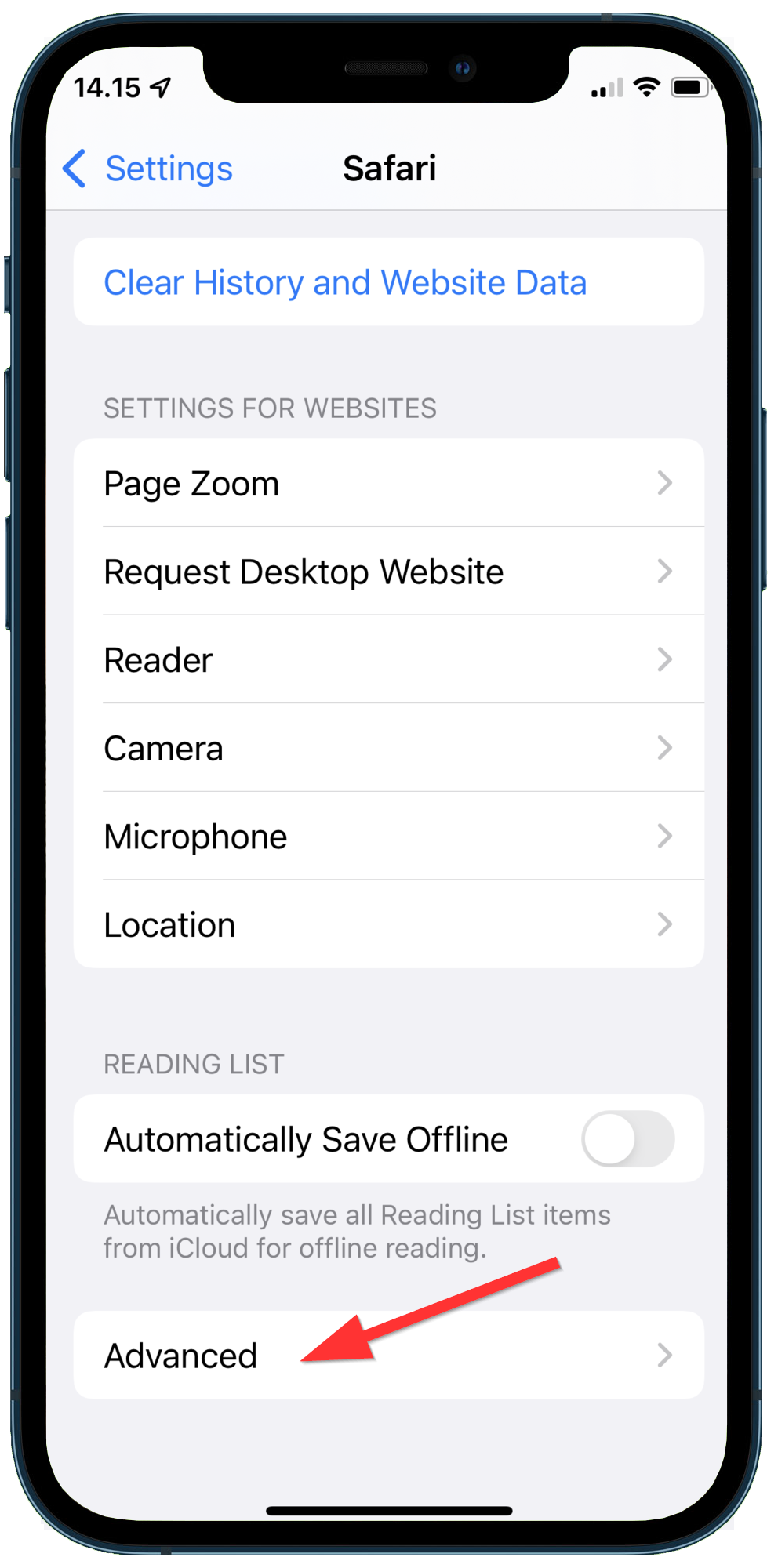Tap Clear History and Website Data
Viewport: 778px width, 1568px height.
pyautogui.click(x=389, y=282)
